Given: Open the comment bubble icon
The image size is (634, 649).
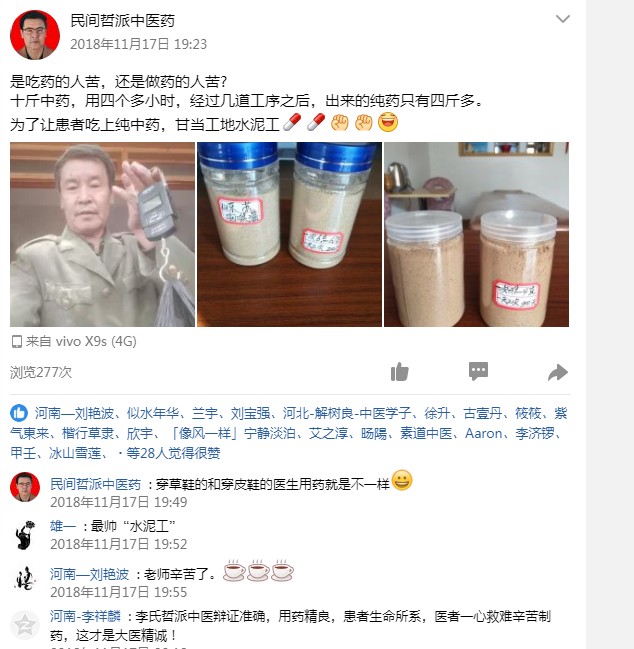Looking at the screenshot, I should (x=479, y=372).
